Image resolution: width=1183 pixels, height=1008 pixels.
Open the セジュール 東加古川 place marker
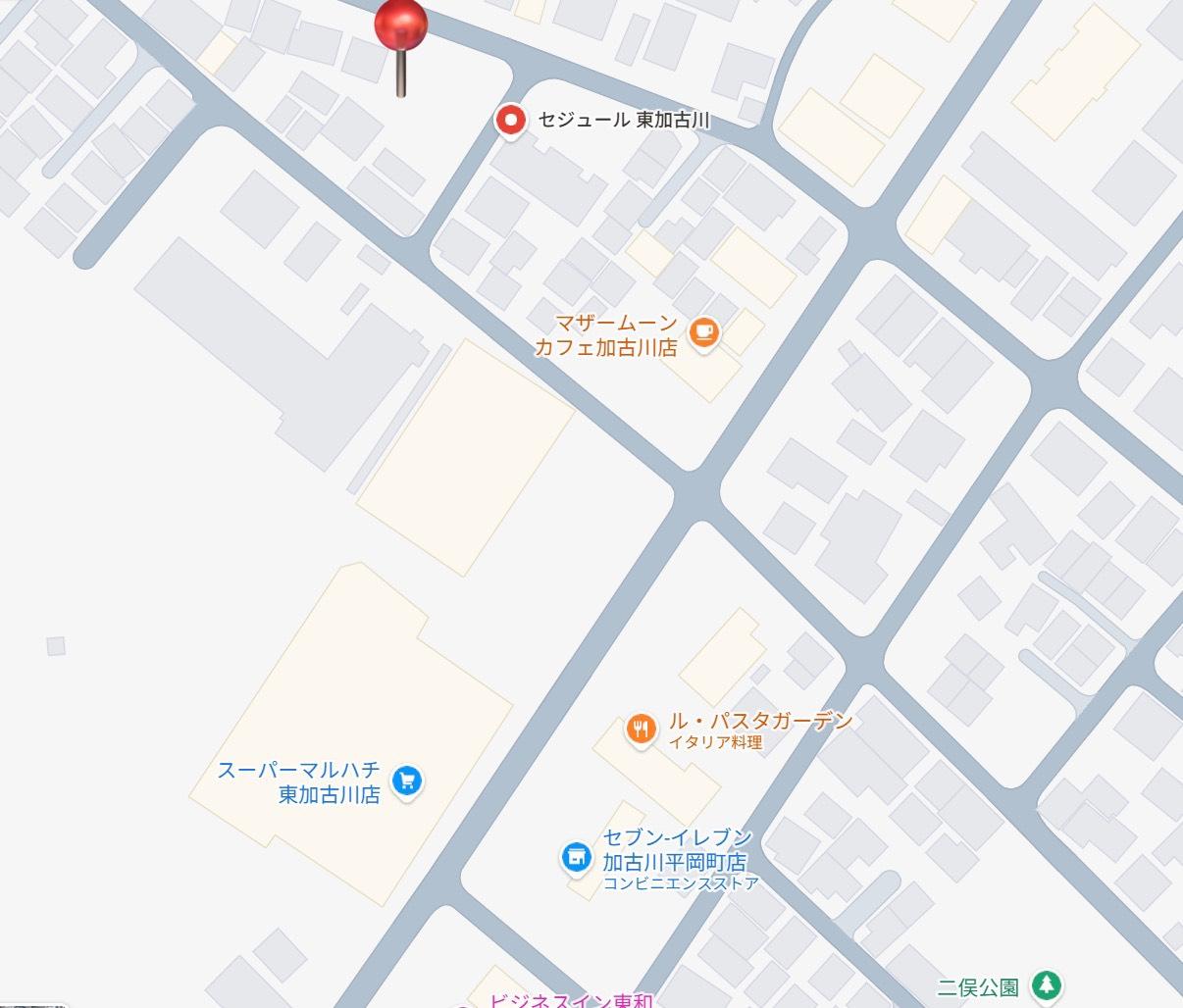tap(509, 121)
